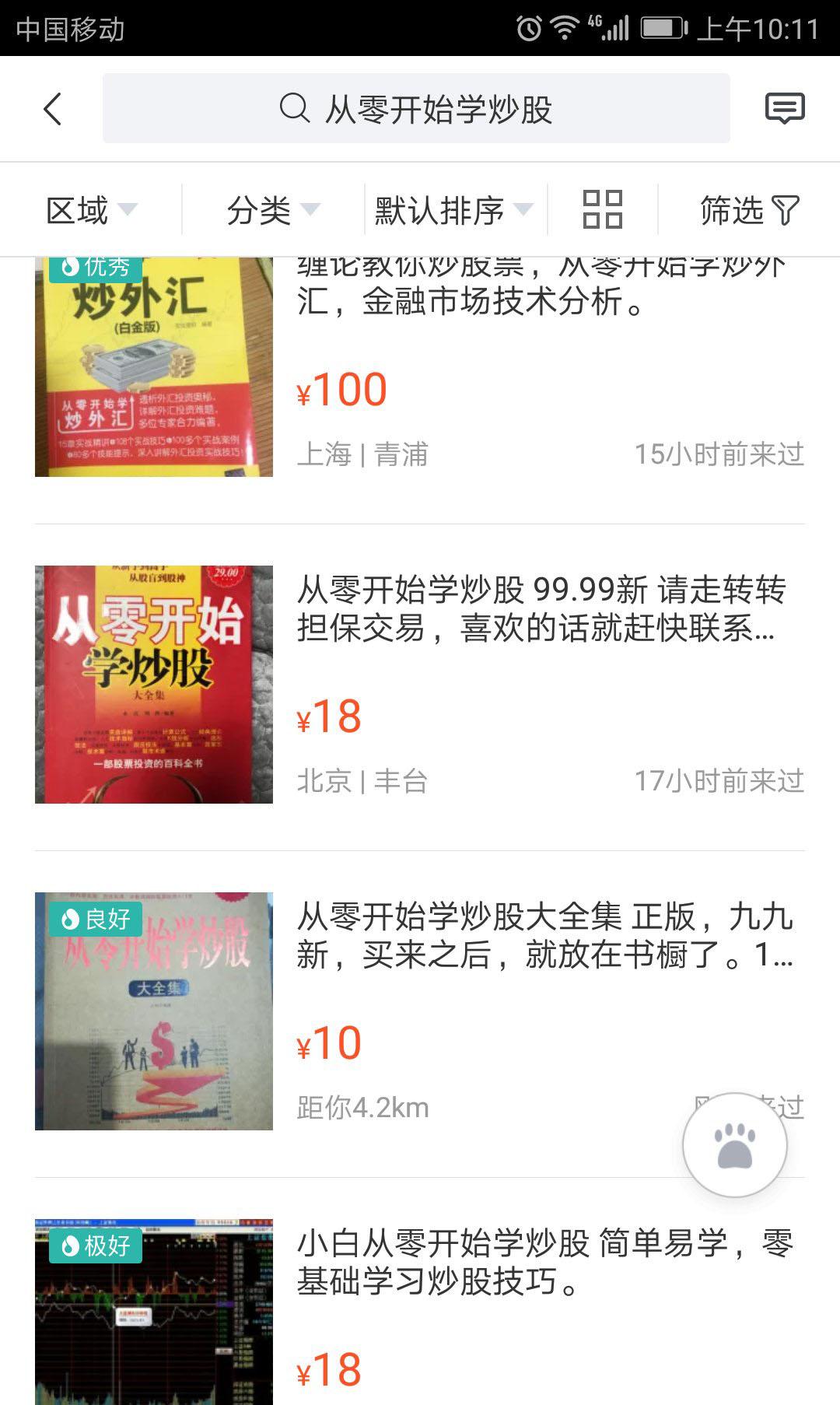Tap the search magnifier icon
840x1405 pixels.
point(293,109)
